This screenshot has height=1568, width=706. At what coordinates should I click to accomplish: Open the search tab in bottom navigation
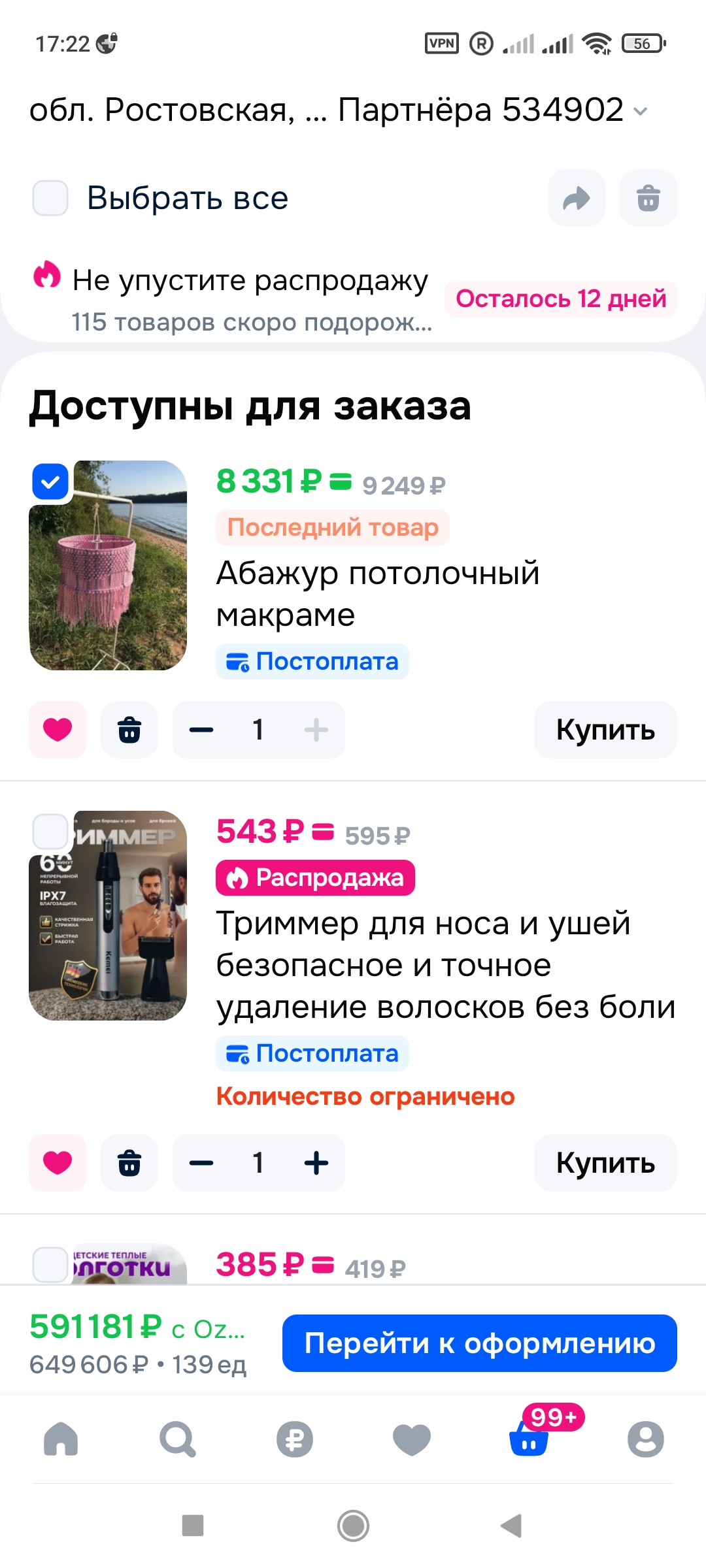tap(177, 1439)
